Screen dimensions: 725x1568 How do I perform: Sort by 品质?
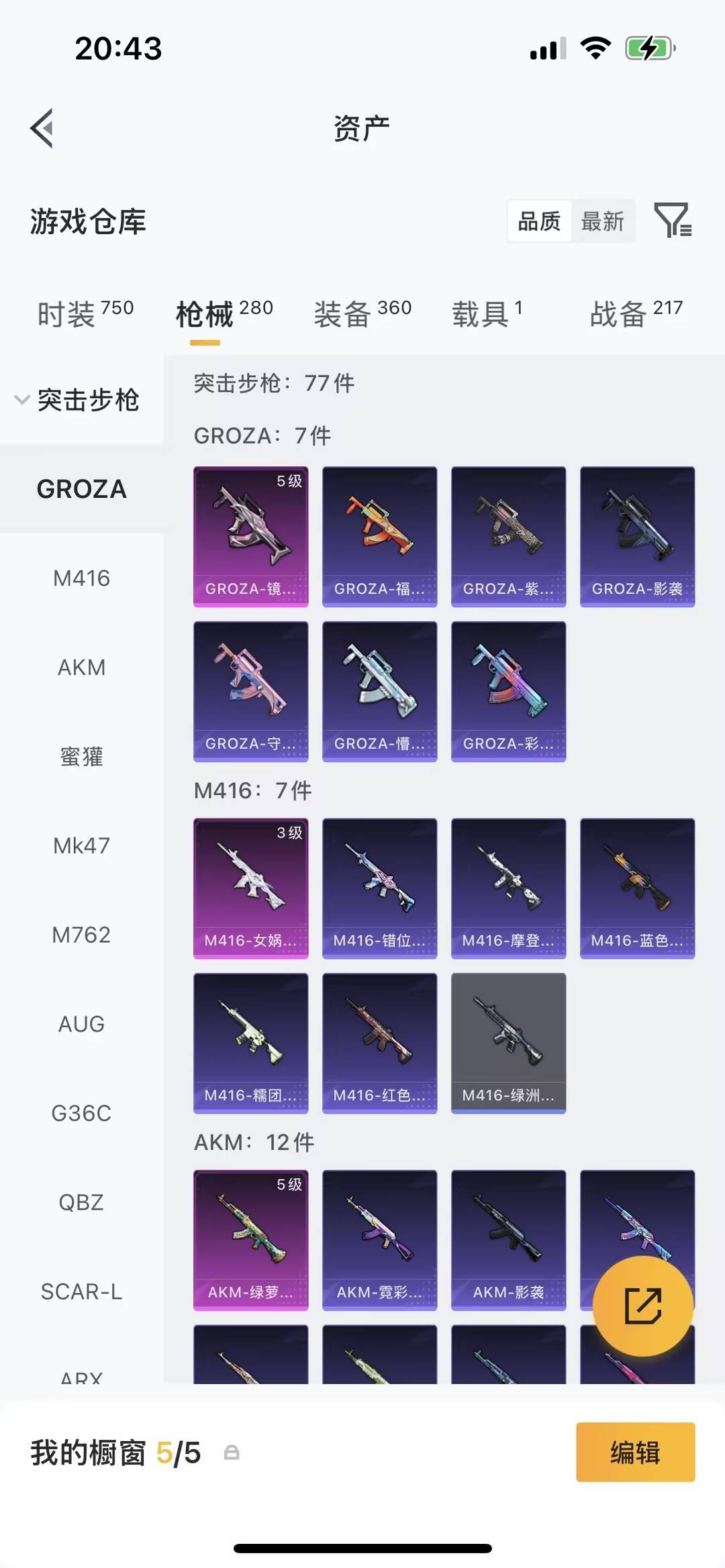pyautogui.click(x=539, y=221)
